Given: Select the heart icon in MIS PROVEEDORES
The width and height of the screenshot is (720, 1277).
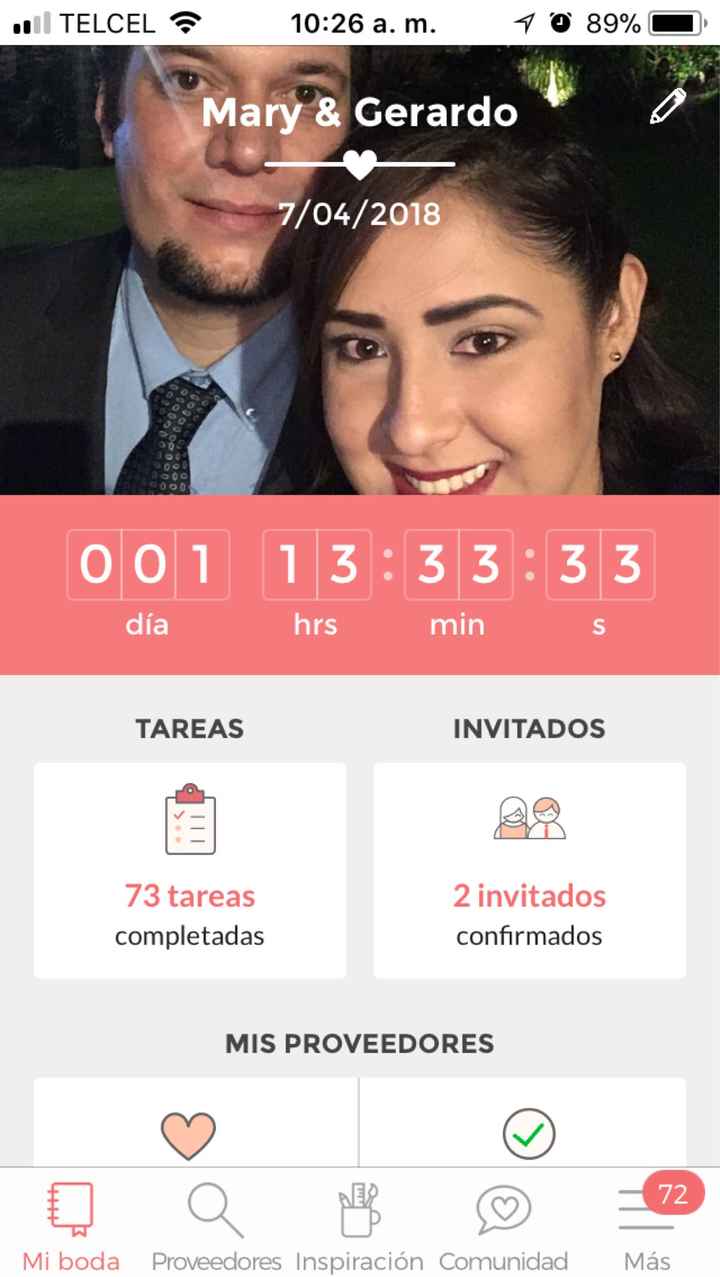Looking at the screenshot, I should (190, 1131).
